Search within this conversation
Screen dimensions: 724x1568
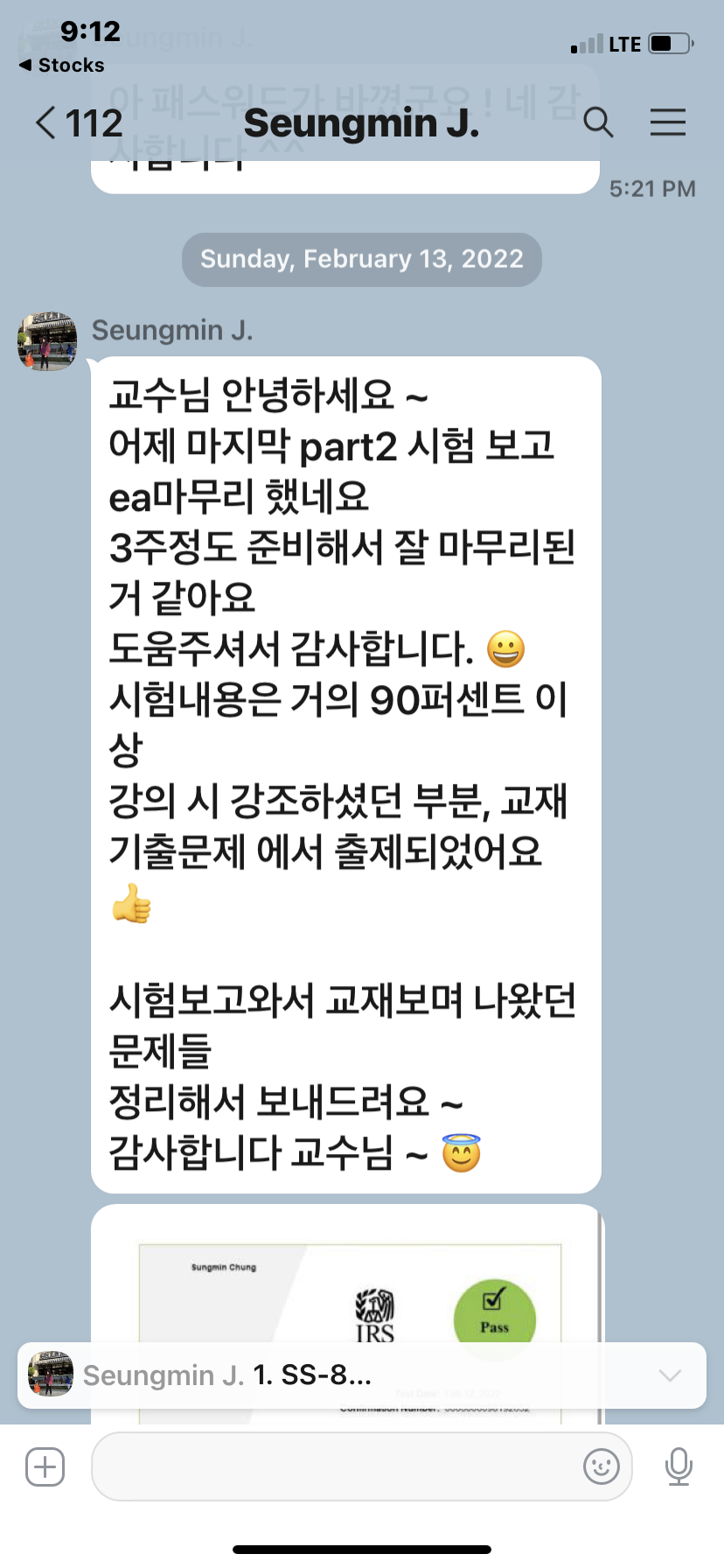coord(598,122)
